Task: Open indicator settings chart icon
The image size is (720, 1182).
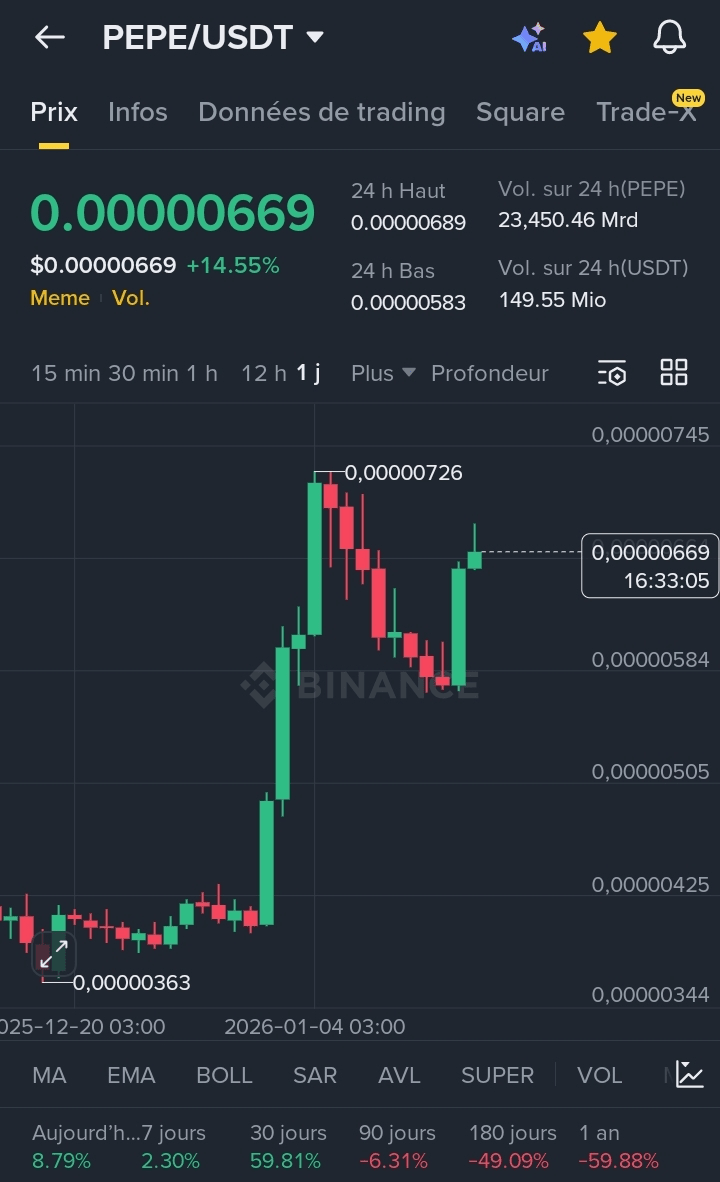Action: (x=690, y=1075)
